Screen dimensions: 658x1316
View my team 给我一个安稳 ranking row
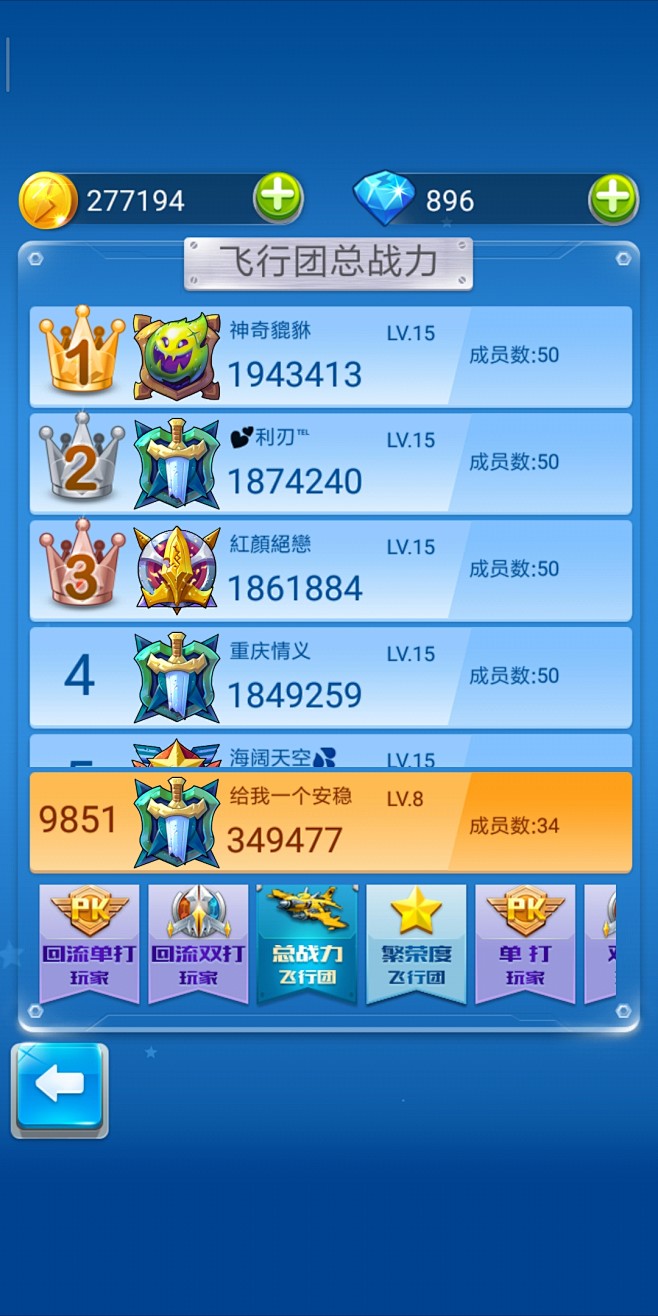[331, 822]
